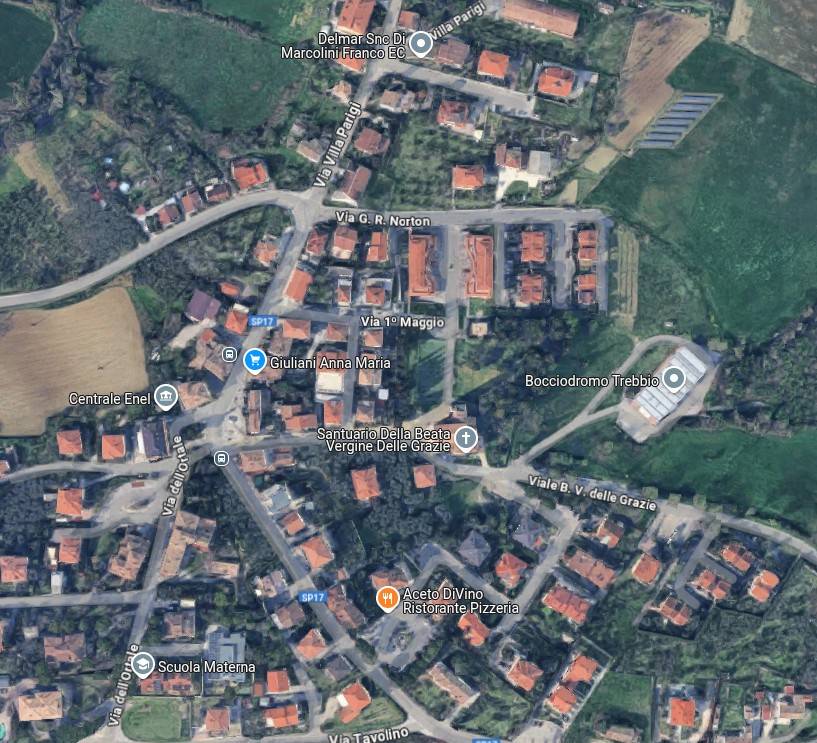This screenshot has width=817, height=743.
Task: Select Giuliani Anna Maria shop pin
Action: (254, 361)
